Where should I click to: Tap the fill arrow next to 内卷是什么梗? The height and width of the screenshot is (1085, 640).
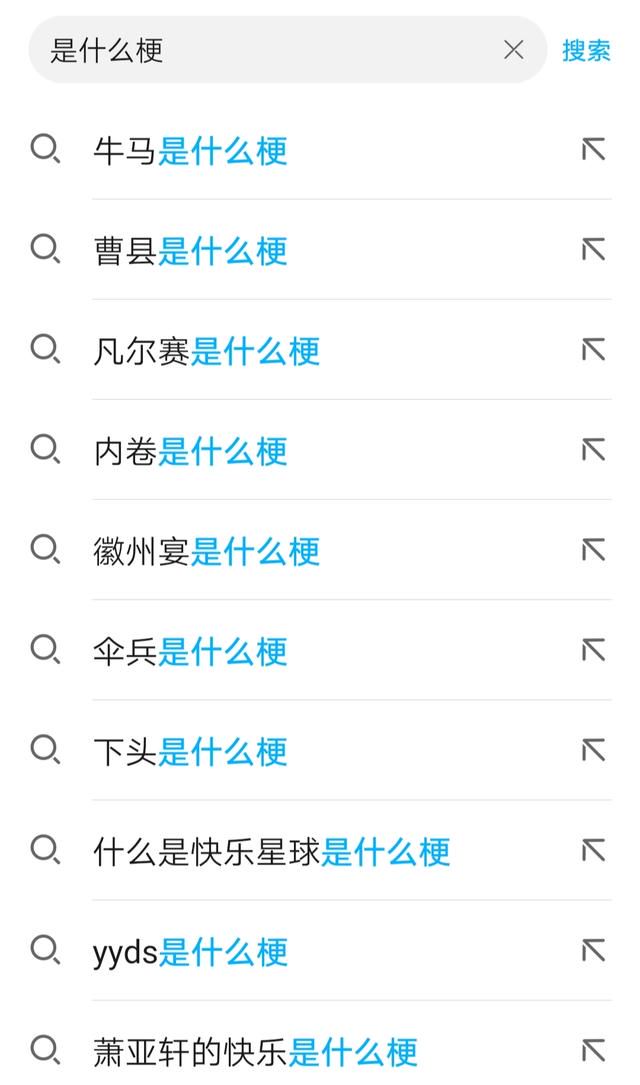(x=594, y=450)
